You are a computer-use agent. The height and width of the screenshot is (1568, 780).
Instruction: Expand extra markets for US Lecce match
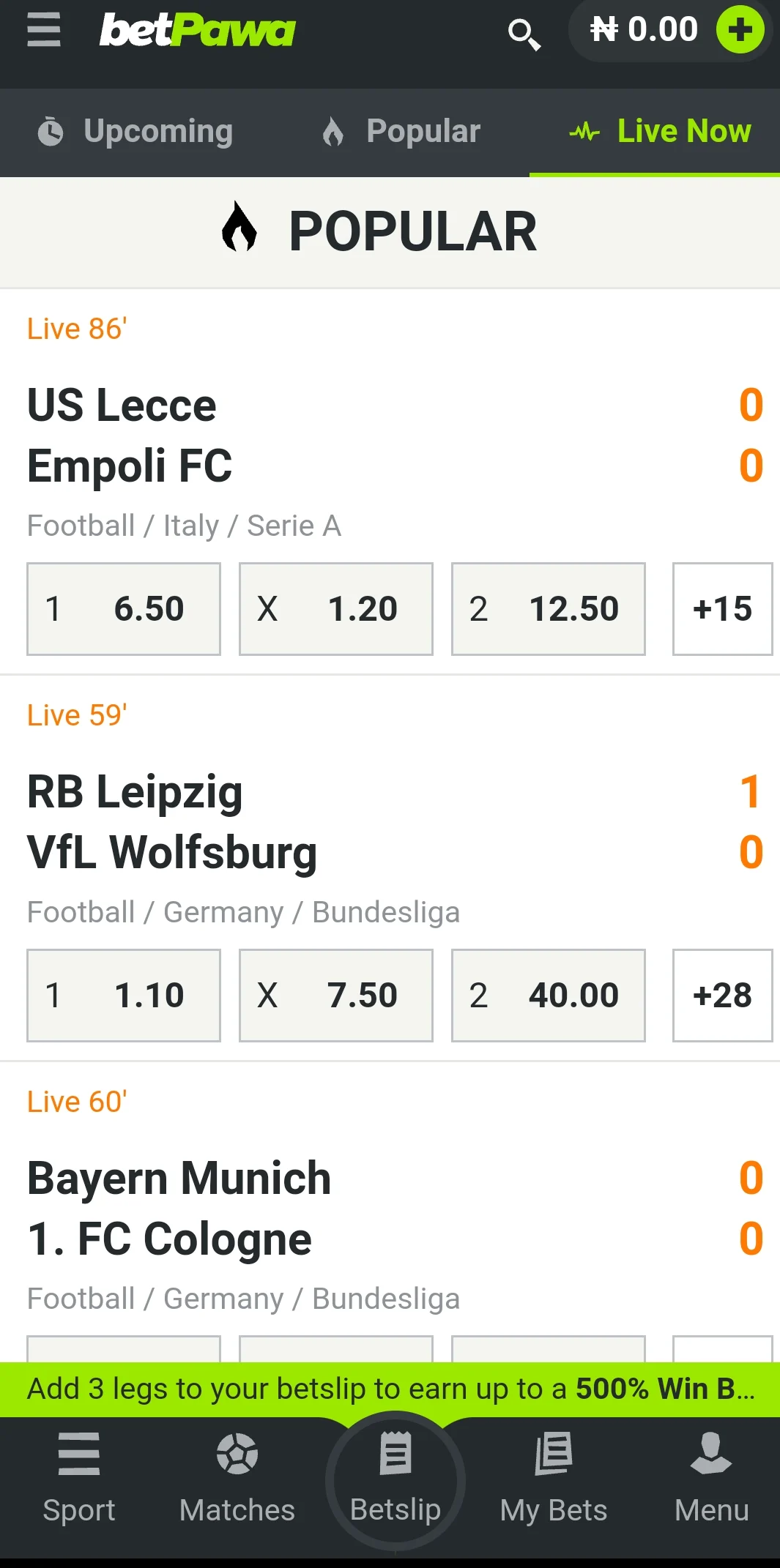[722, 609]
